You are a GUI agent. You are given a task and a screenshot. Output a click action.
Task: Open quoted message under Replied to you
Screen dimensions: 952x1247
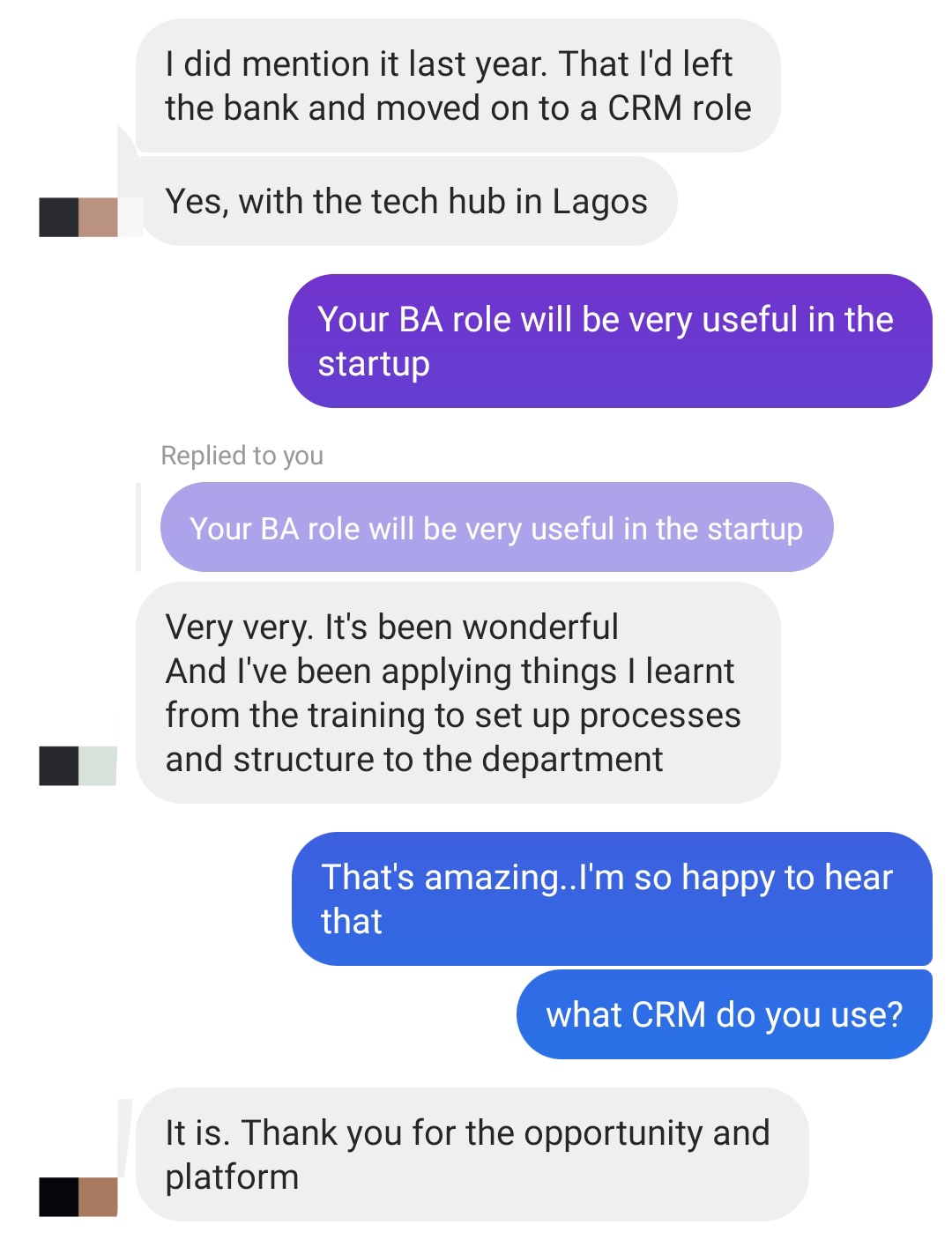pos(496,528)
